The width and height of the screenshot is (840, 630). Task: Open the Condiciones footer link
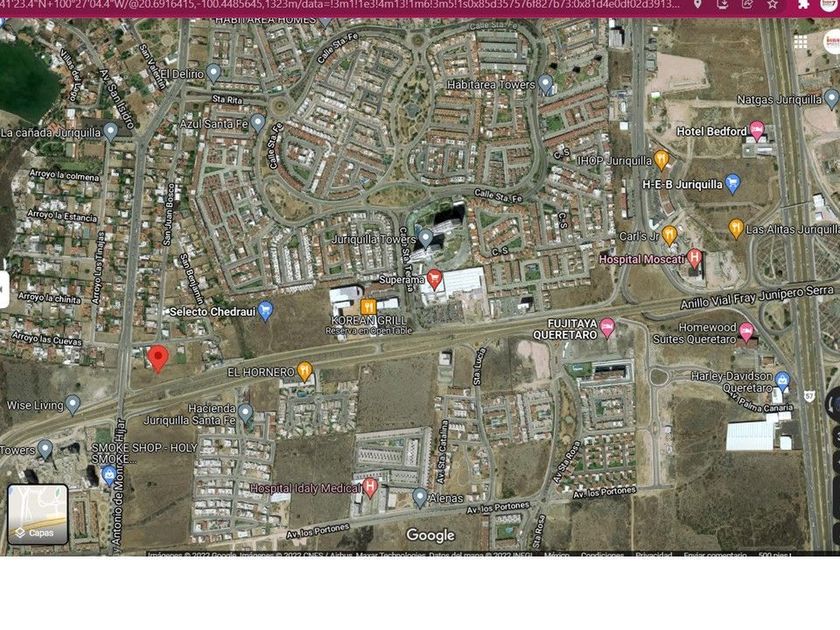pos(602,555)
